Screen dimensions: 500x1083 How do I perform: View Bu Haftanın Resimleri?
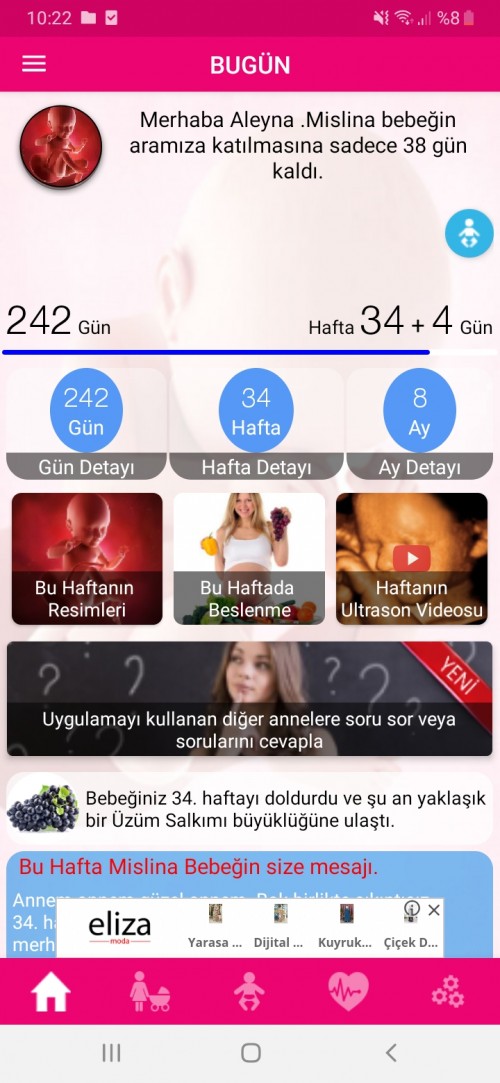[x=87, y=559]
